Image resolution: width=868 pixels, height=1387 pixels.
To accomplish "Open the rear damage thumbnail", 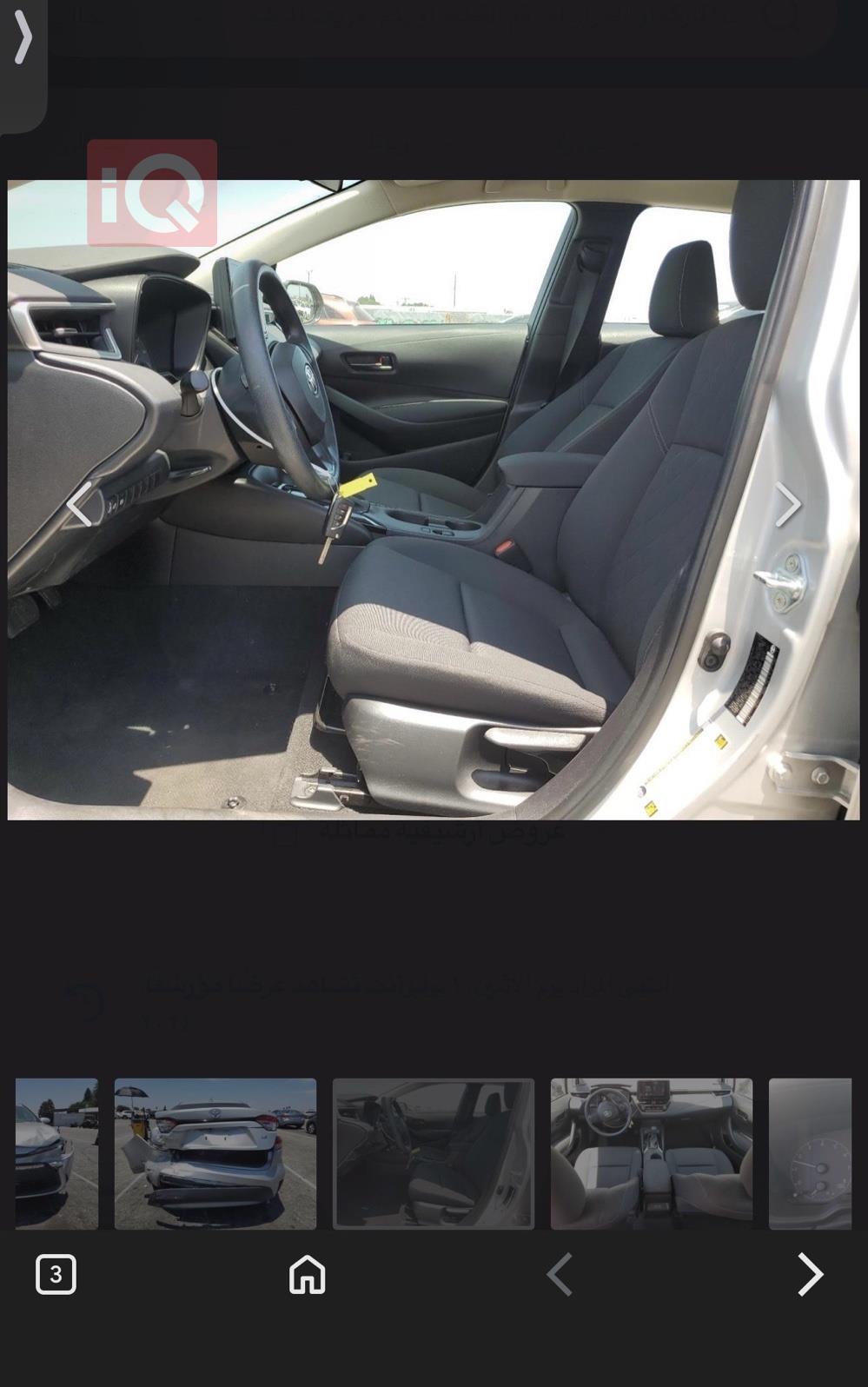I will tap(215, 1153).
